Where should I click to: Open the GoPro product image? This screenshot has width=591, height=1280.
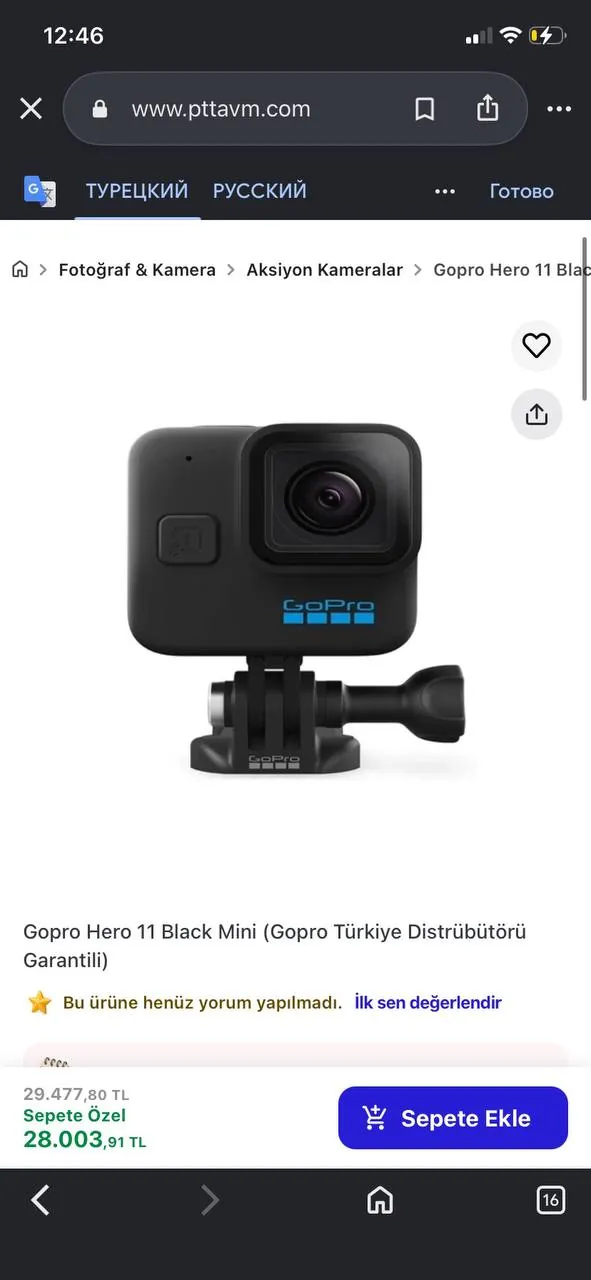(x=296, y=600)
